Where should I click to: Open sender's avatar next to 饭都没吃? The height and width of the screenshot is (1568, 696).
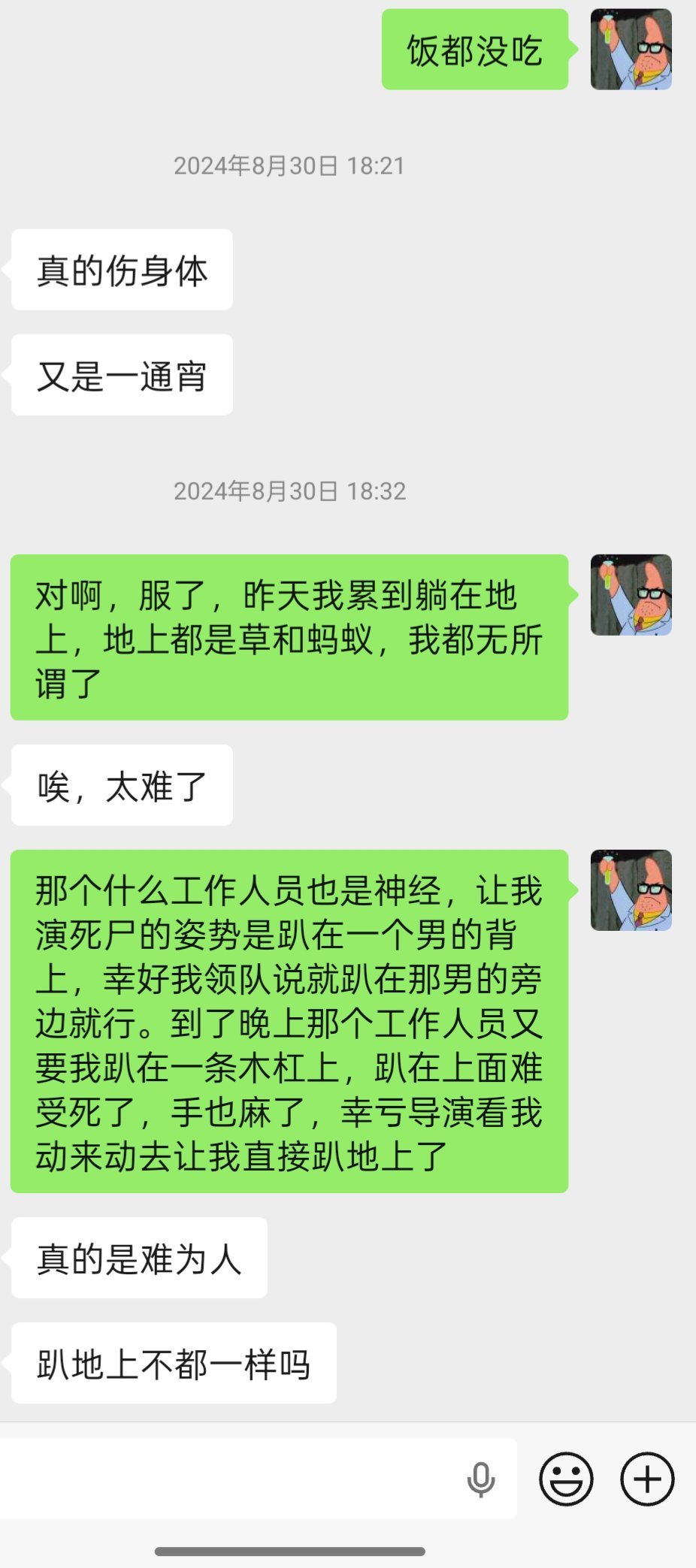(x=631, y=50)
